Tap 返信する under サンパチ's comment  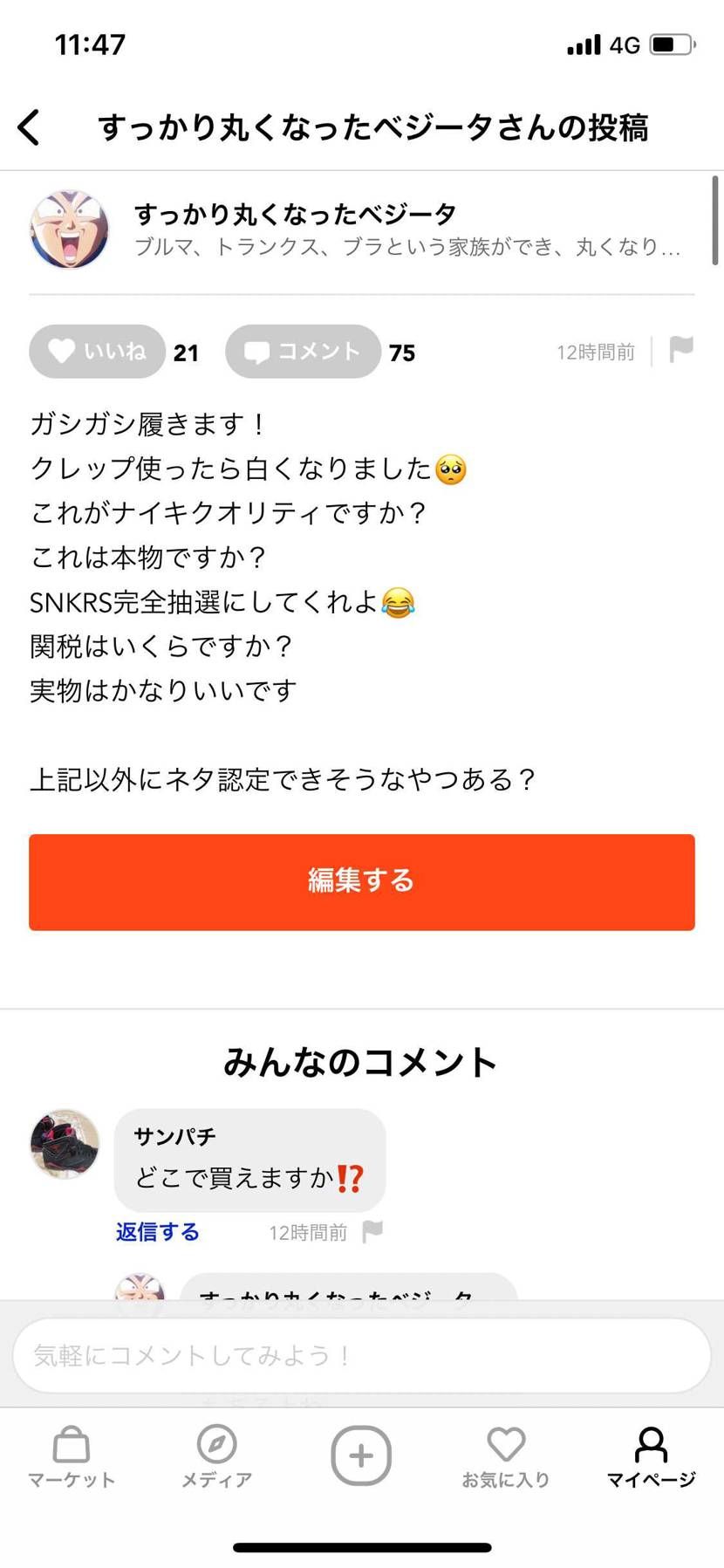coord(157,1232)
